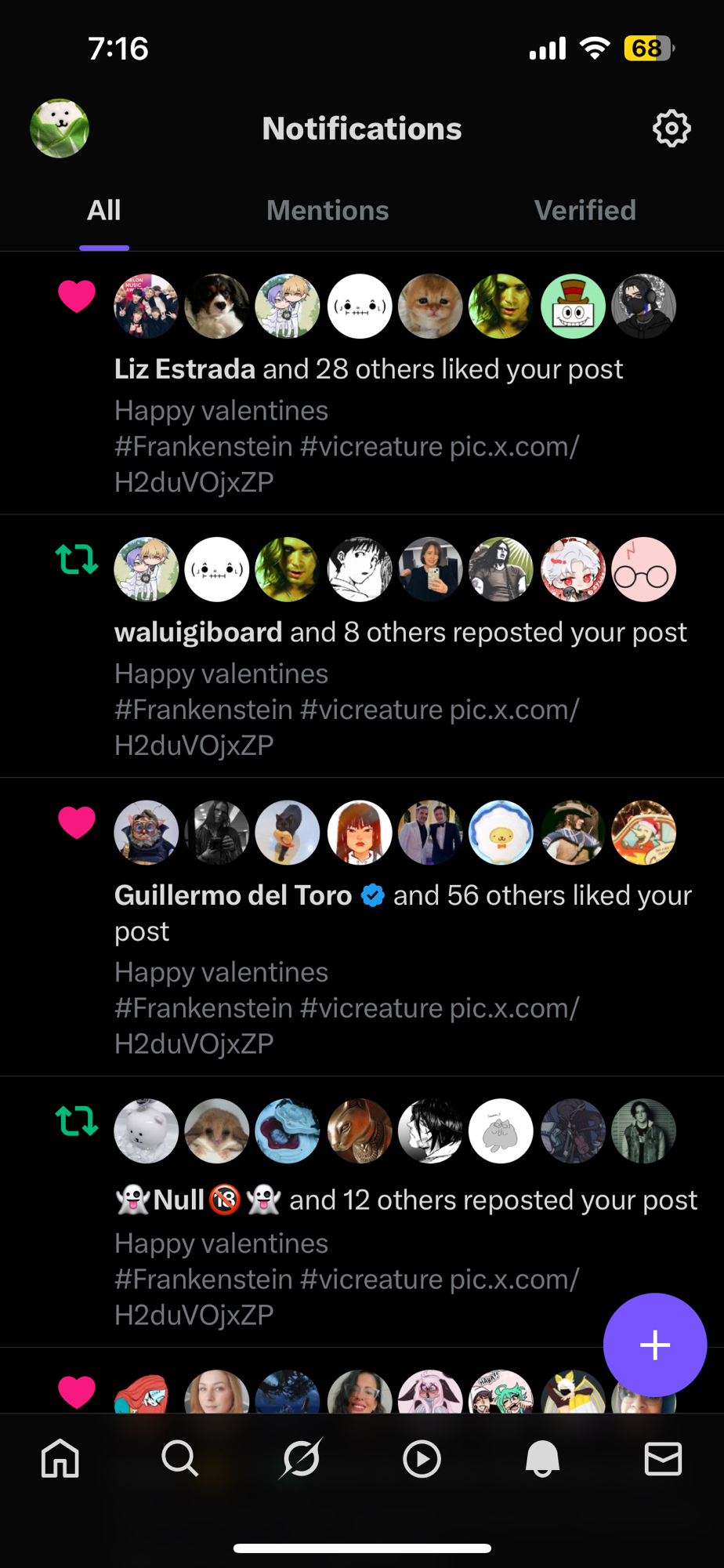
Task: Switch to the Verified tab
Action: pos(585,210)
